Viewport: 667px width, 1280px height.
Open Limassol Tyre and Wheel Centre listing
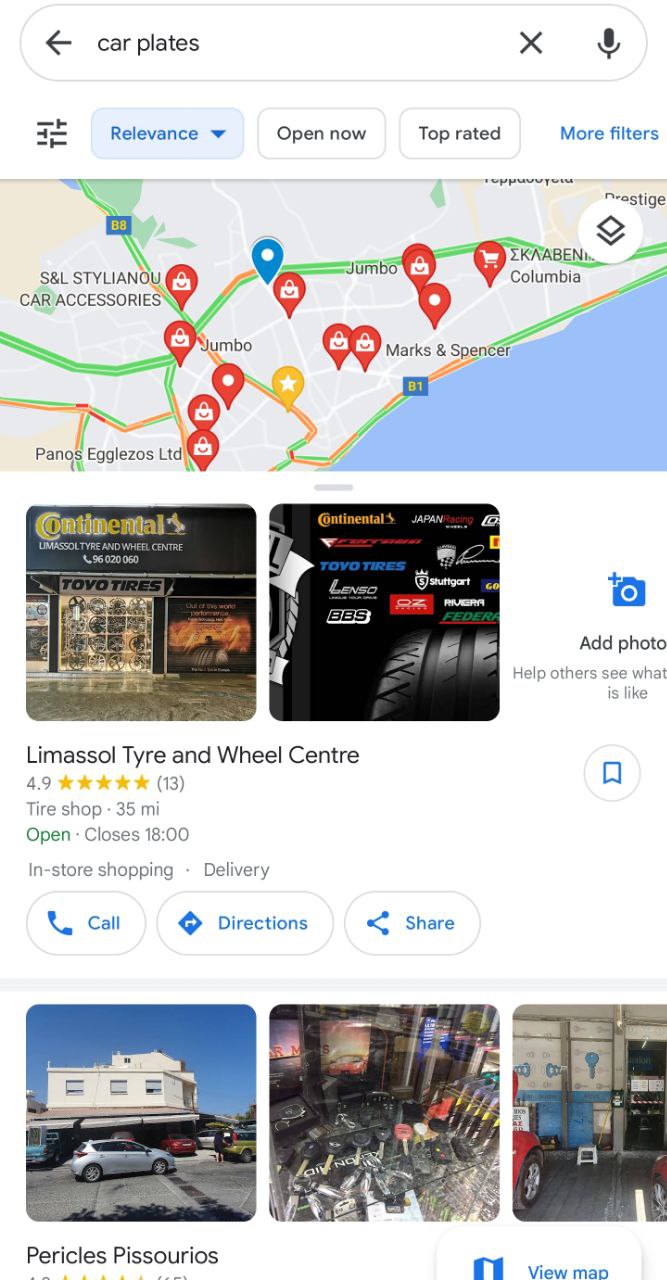tap(192, 755)
